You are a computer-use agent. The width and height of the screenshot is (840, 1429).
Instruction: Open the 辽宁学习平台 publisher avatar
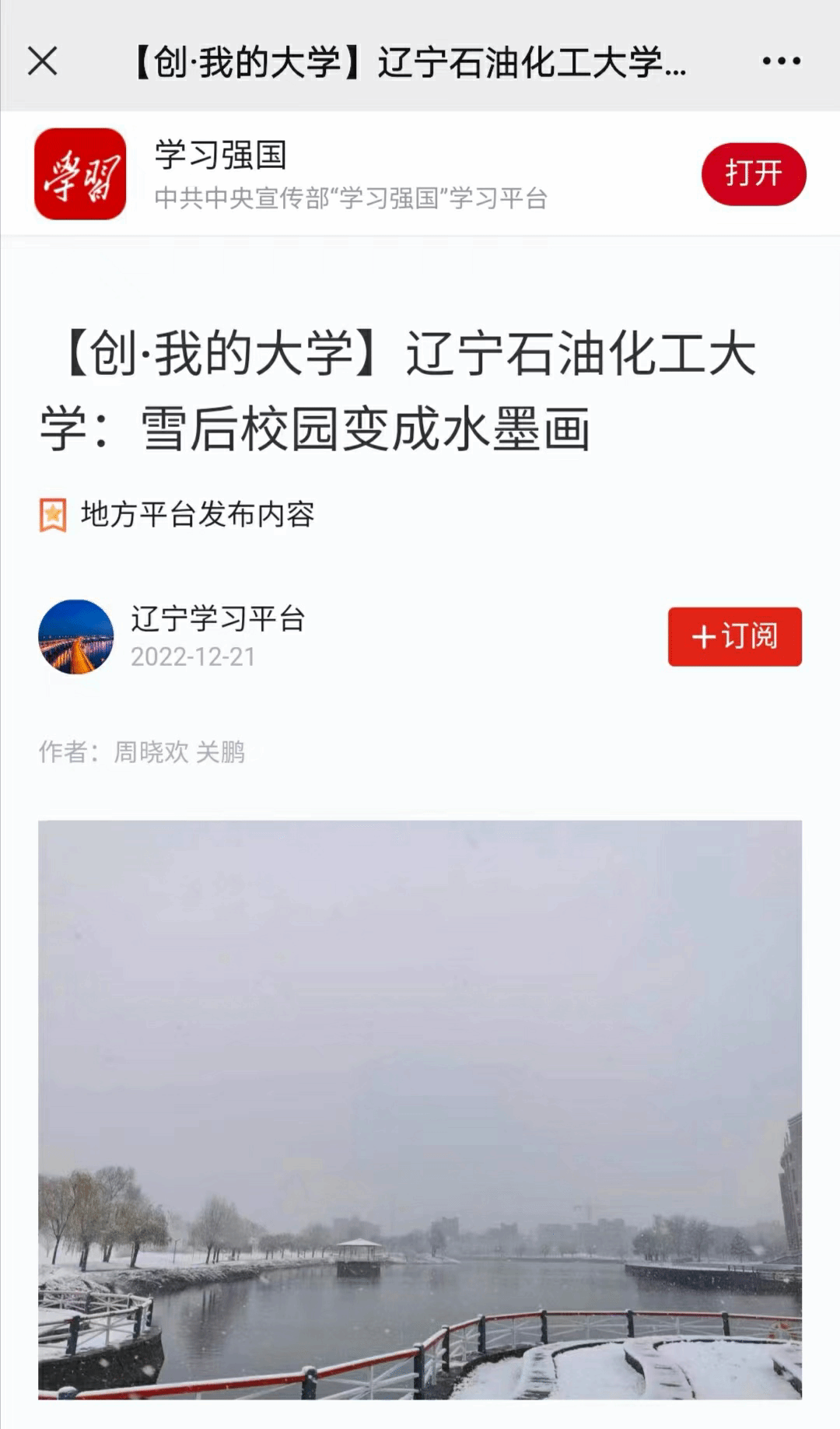click(x=76, y=636)
